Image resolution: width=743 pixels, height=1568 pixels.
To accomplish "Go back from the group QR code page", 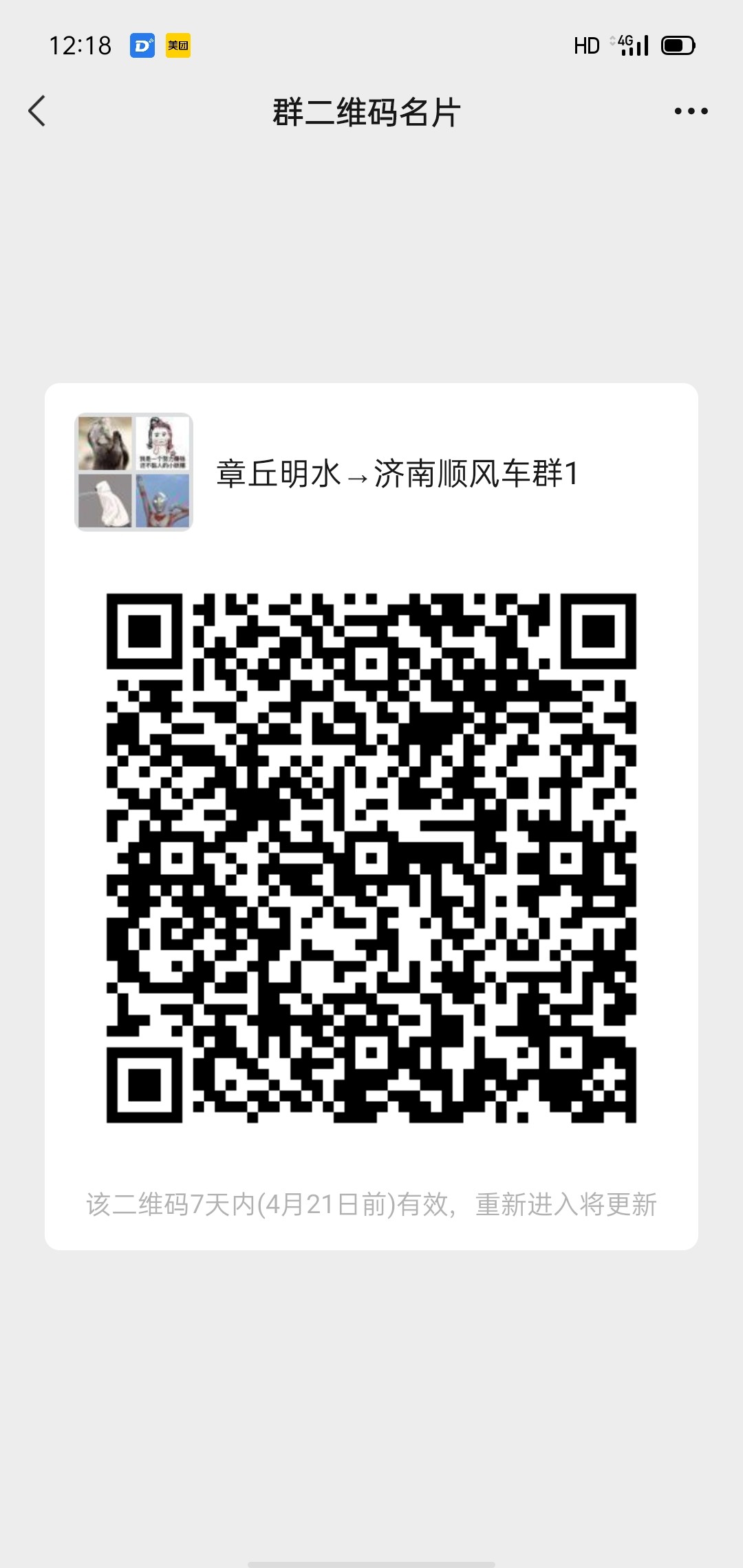I will [x=37, y=111].
